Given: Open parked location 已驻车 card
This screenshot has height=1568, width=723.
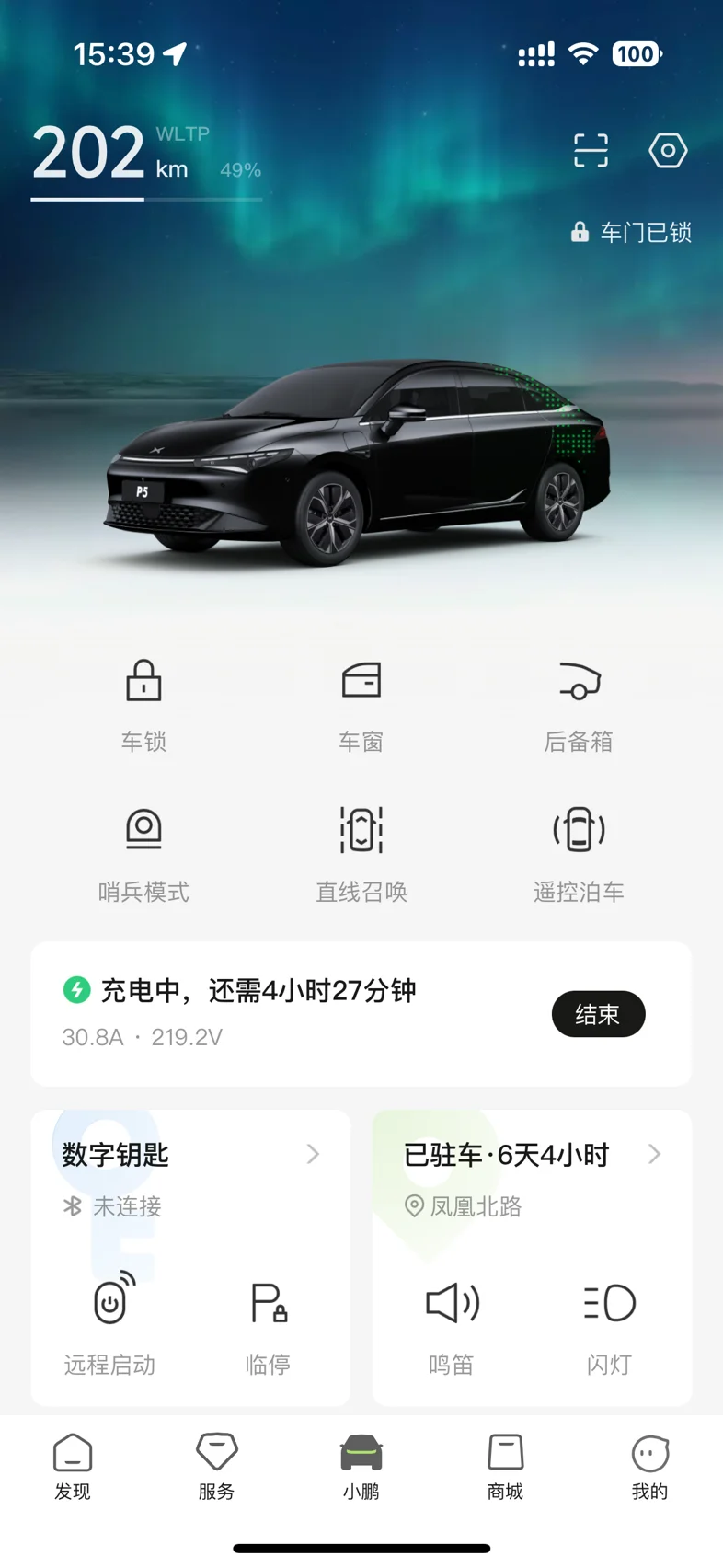Looking at the screenshot, I should (532, 1155).
